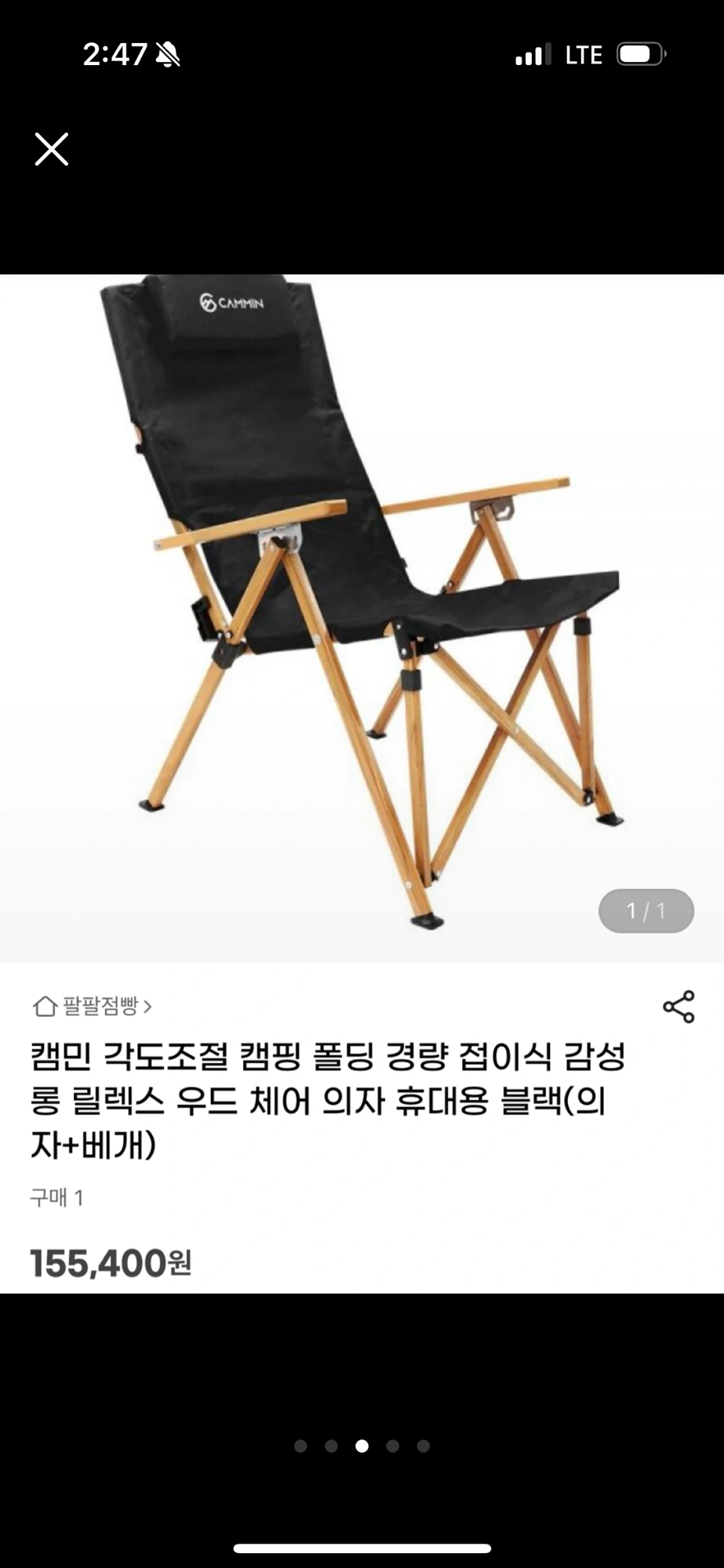
Task: Tap the X to close the product view
Action: [x=52, y=149]
